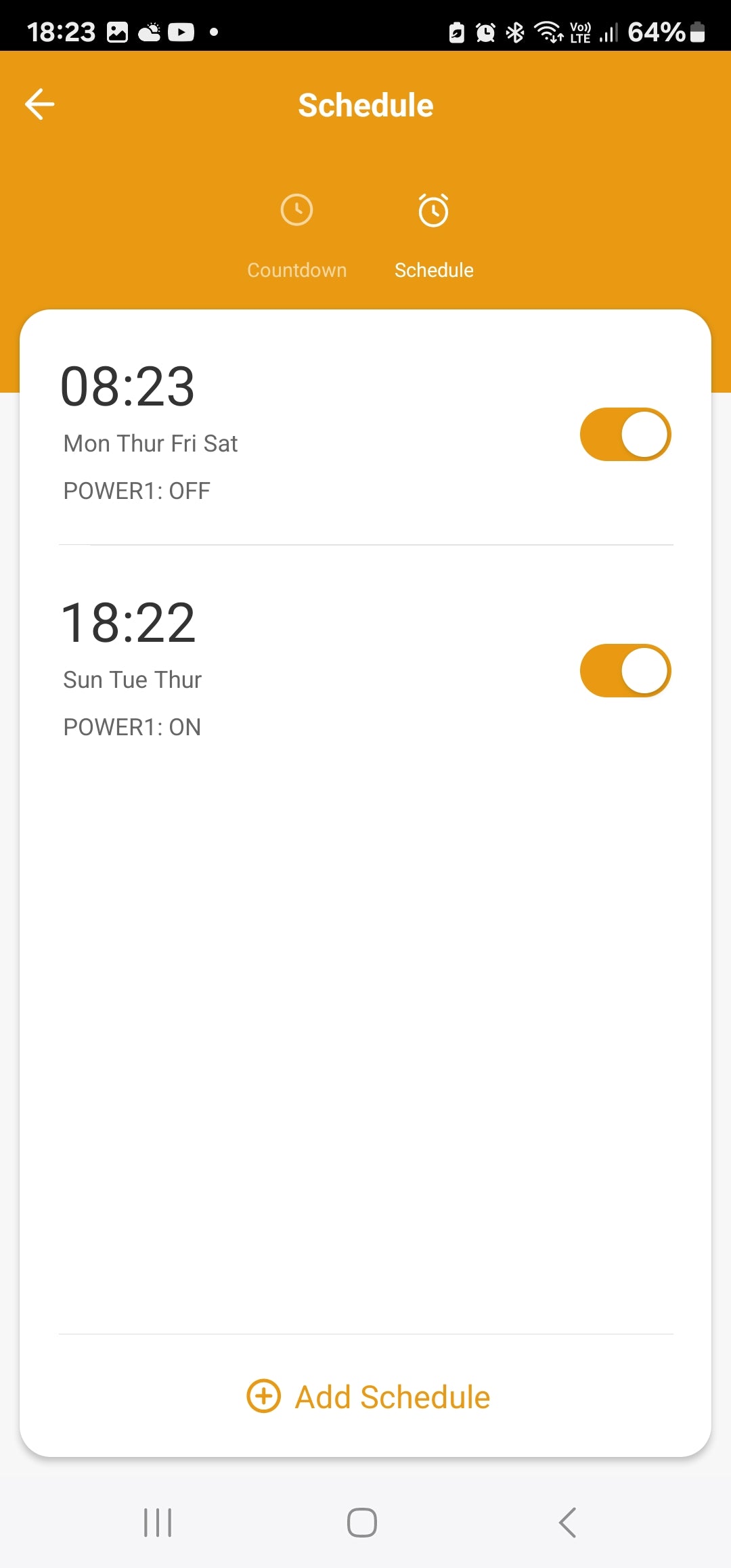Go back using the top-left arrow
The image size is (731, 1568).
pyautogui.click(x=40, y=104)
